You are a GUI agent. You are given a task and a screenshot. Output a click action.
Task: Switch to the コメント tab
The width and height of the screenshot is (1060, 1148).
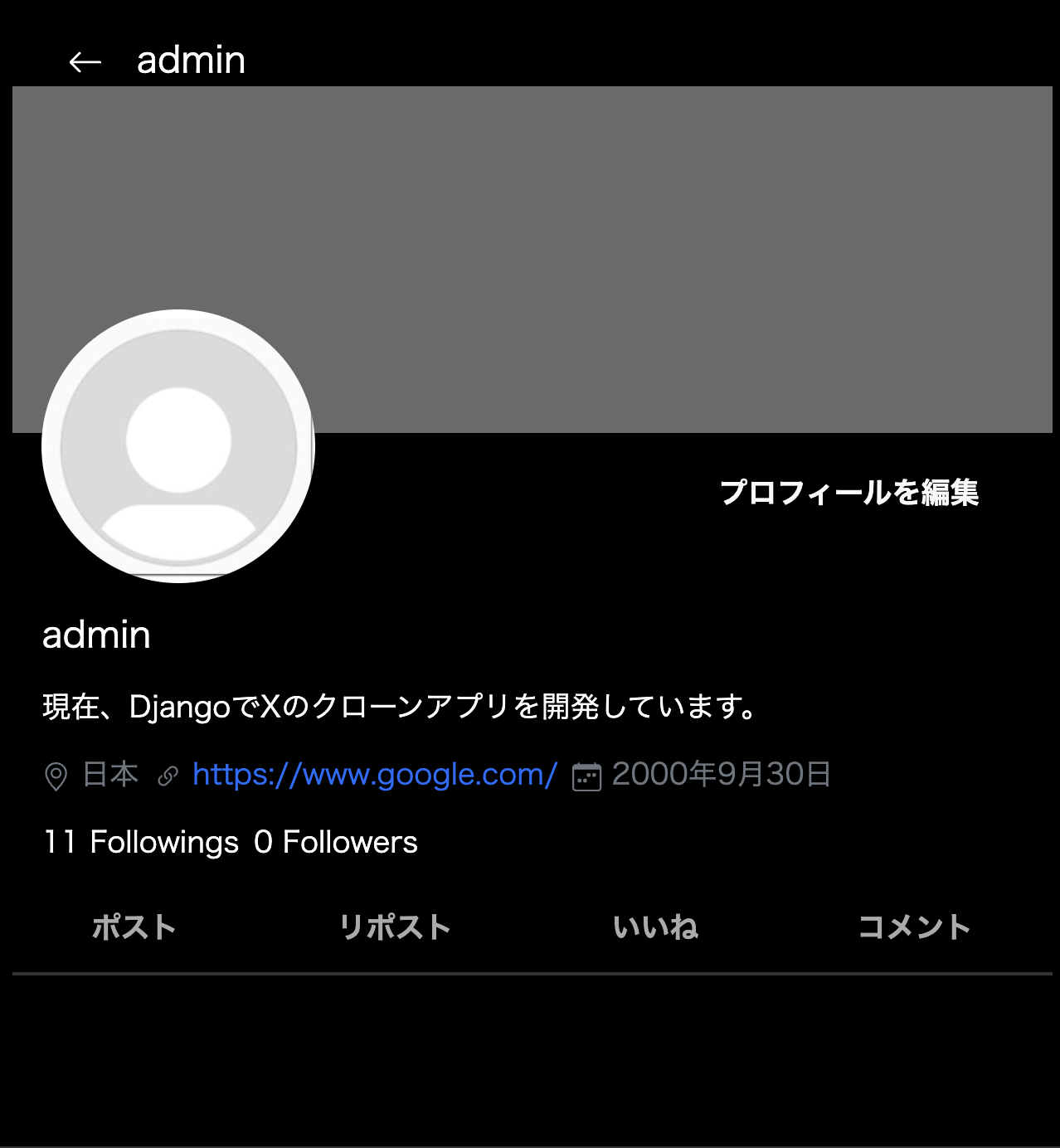coord(914,927)
